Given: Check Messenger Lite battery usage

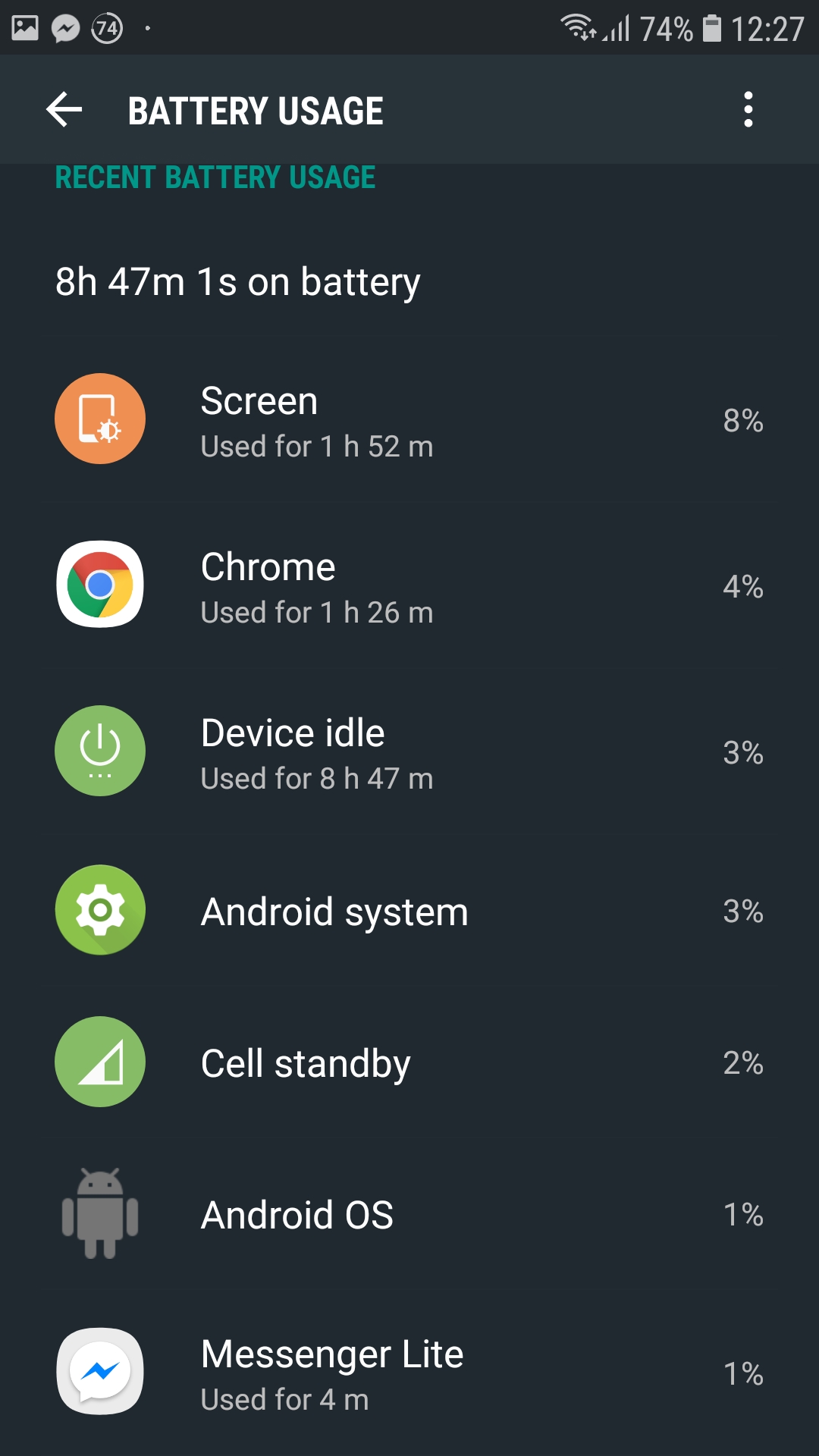Looking at the screenshot, I should (409, 1373).
